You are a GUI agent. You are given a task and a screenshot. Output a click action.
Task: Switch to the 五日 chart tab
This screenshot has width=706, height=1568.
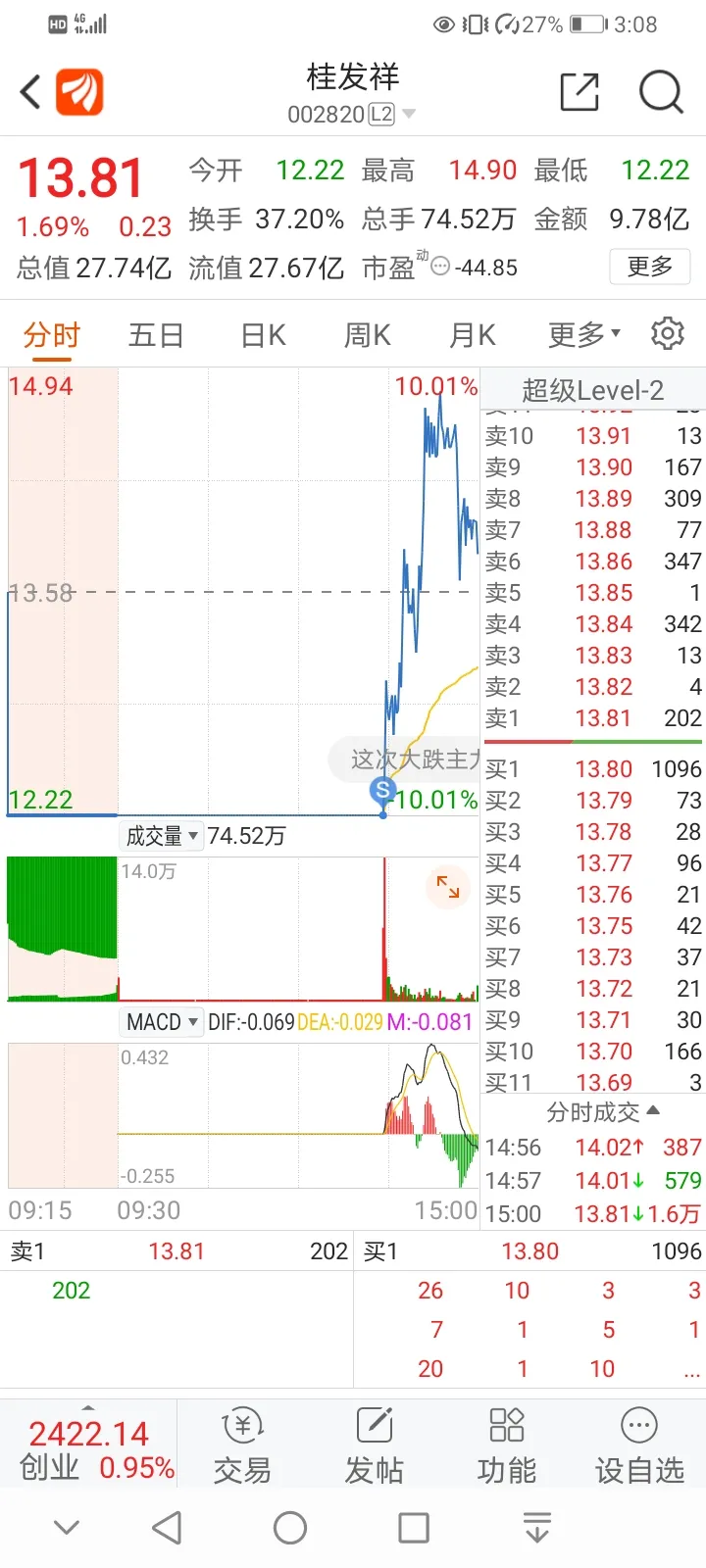coord(156,335)
